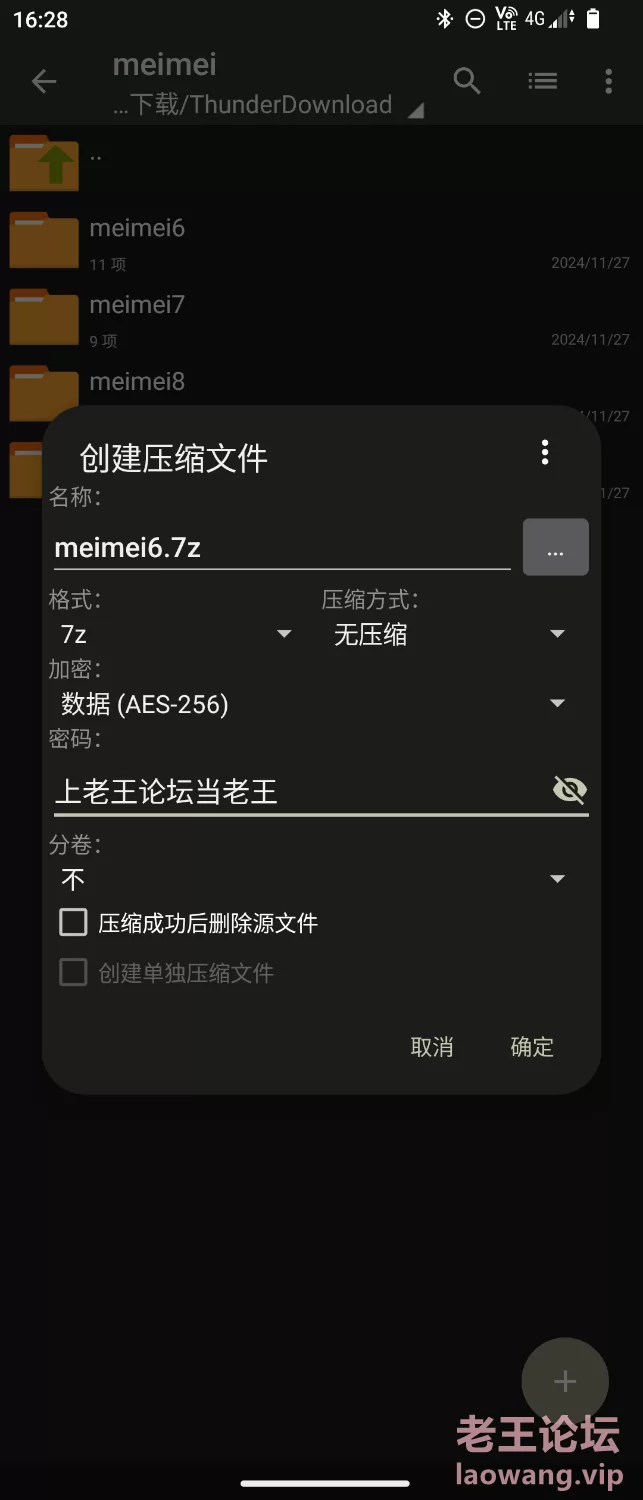This screenshot has height=1500, width=643.
Task: Tap the browse button next to name
Action: click(555, 548)
